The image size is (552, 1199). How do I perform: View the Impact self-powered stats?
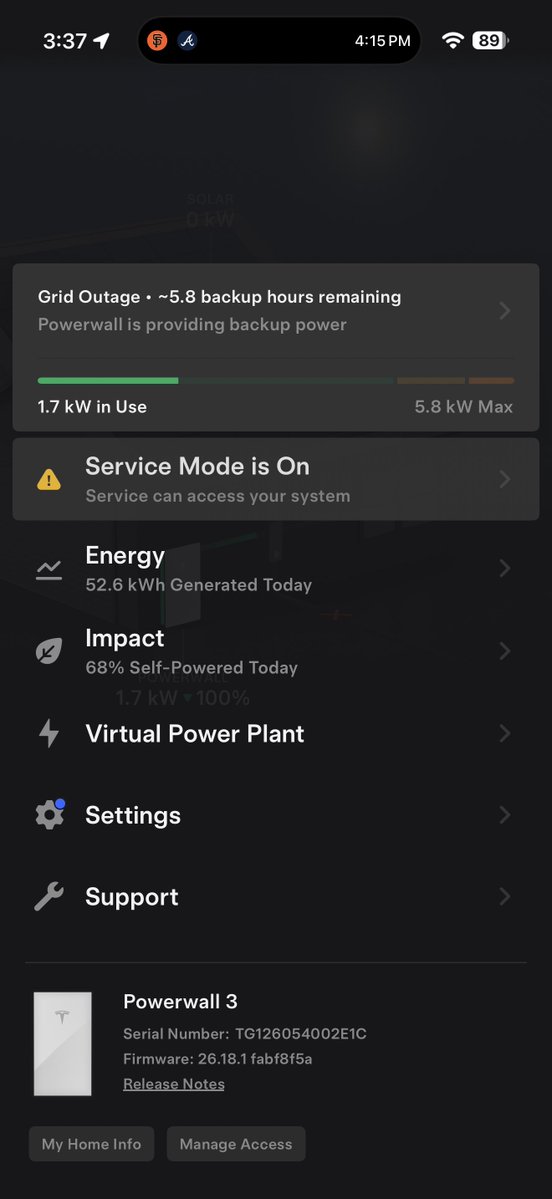pyautogui.click(x=276, y=651)
